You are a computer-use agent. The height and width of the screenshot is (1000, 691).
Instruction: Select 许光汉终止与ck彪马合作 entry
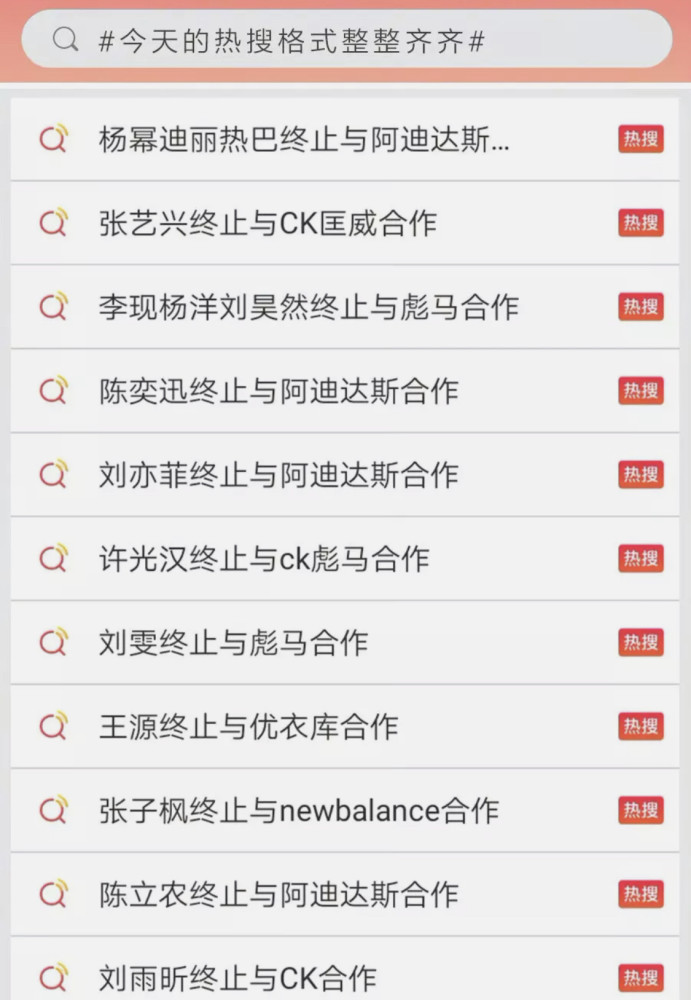(x=264, y=558)
